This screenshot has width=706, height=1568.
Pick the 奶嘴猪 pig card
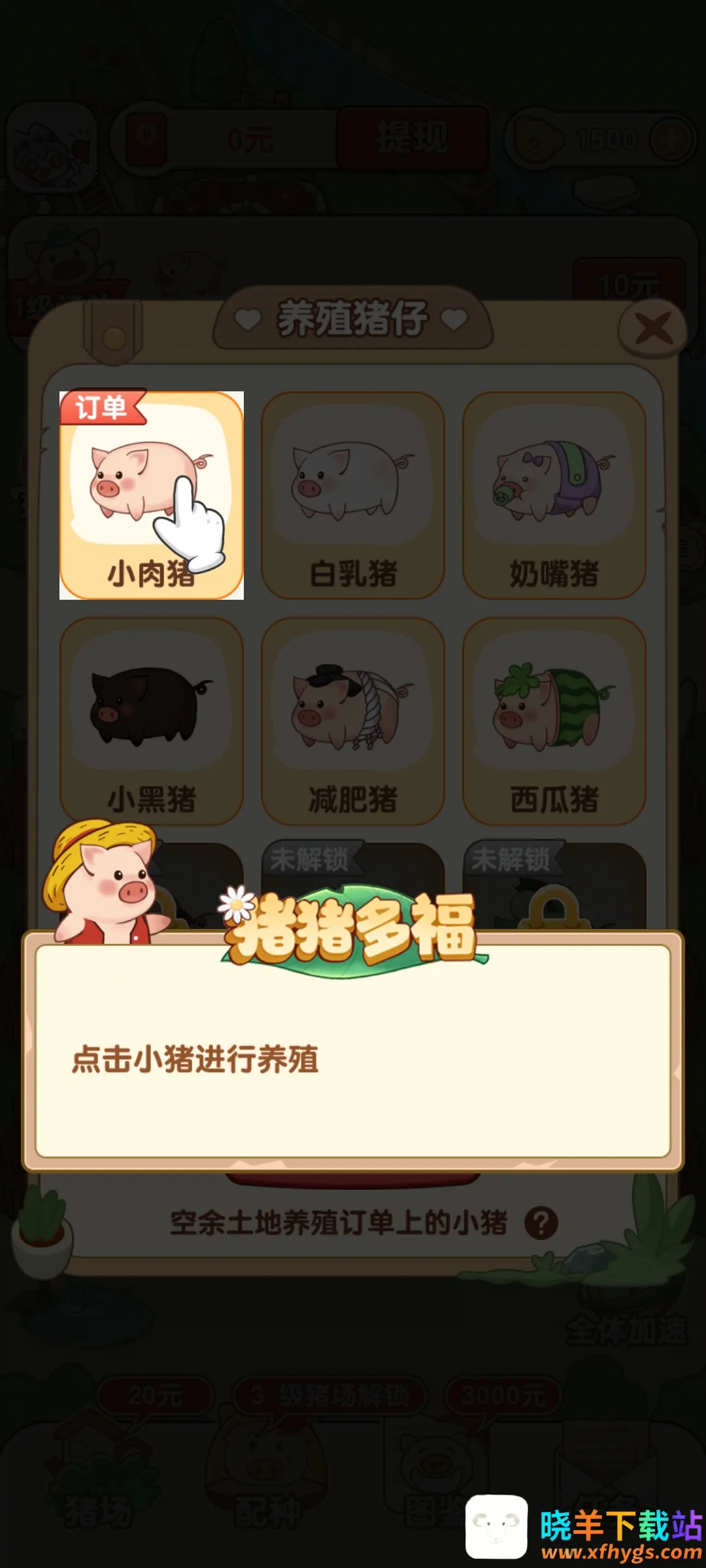tap(554, 495)
